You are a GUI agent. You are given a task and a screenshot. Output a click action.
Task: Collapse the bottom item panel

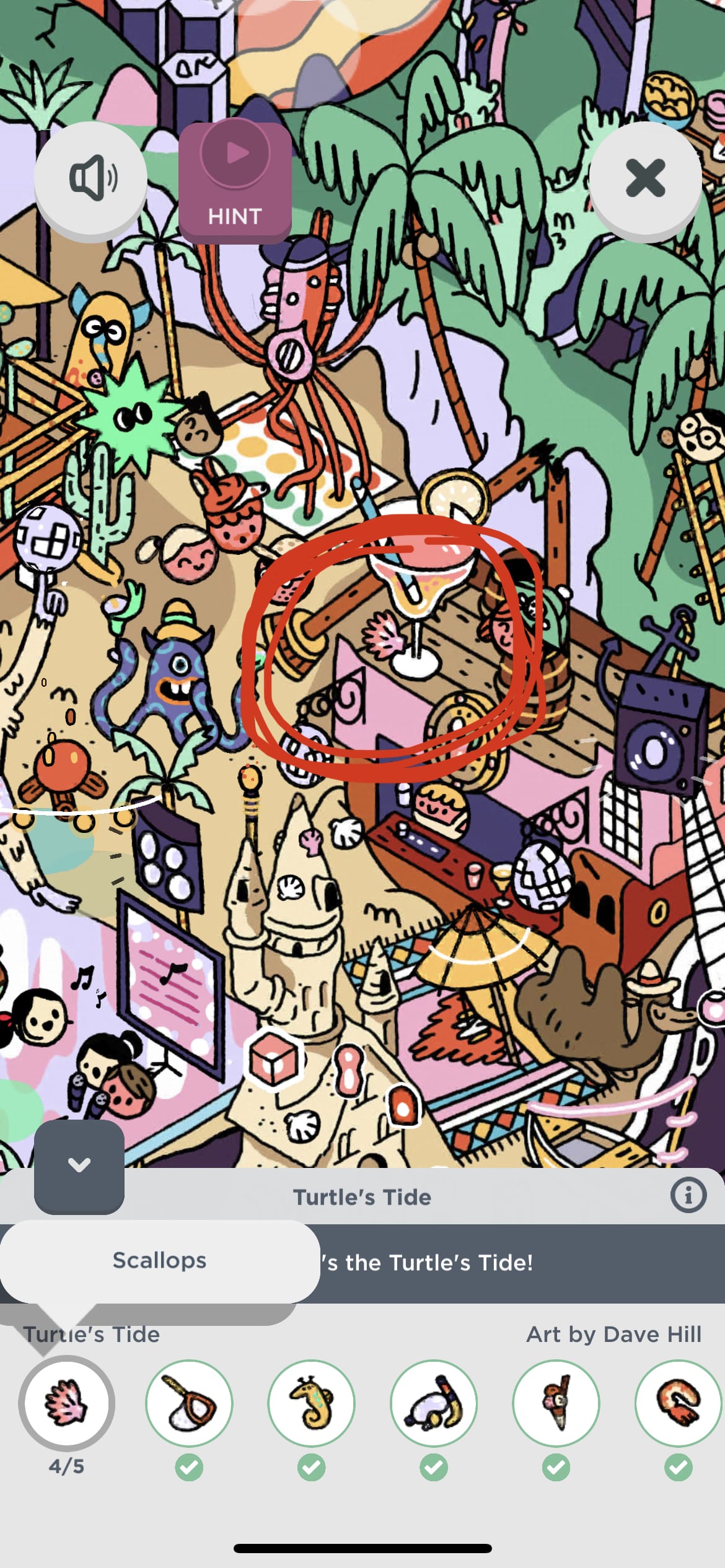(79, 1165)
